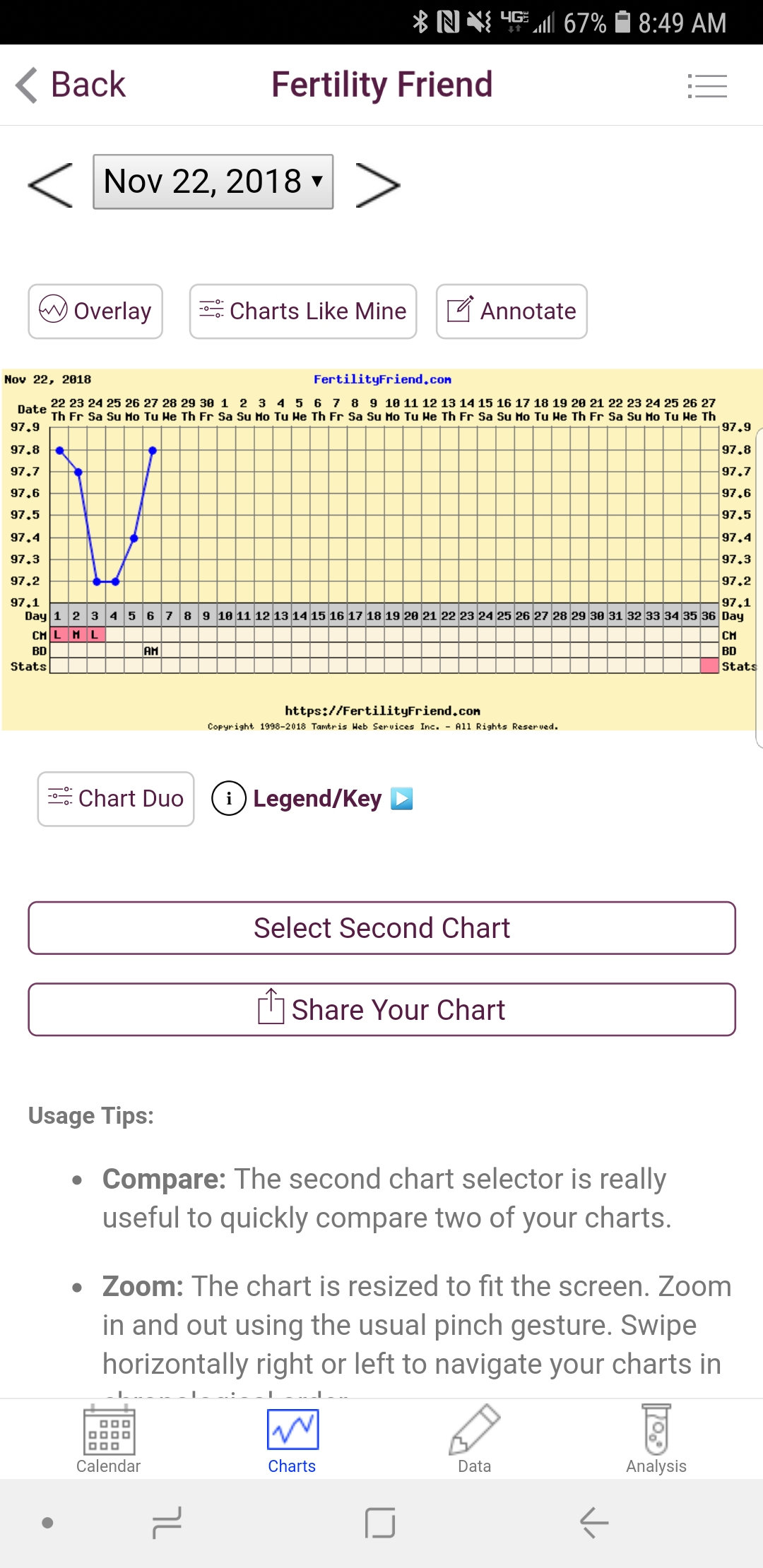The height and width of the screenshot is (1568, 763).
Task: Choose Select Second Chart
Action: click(x=381, y=928)
